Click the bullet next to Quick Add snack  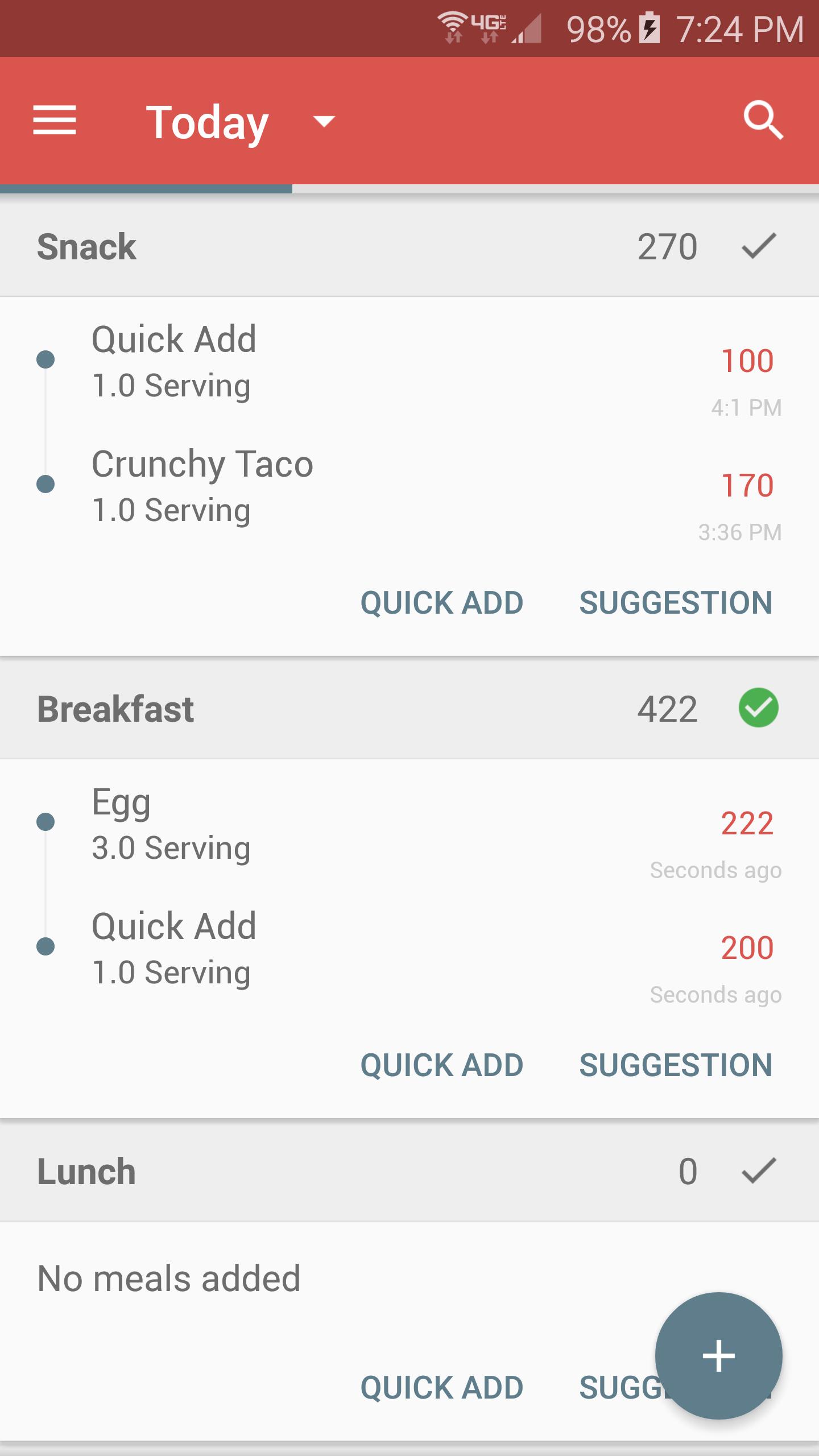click(47, 359)
